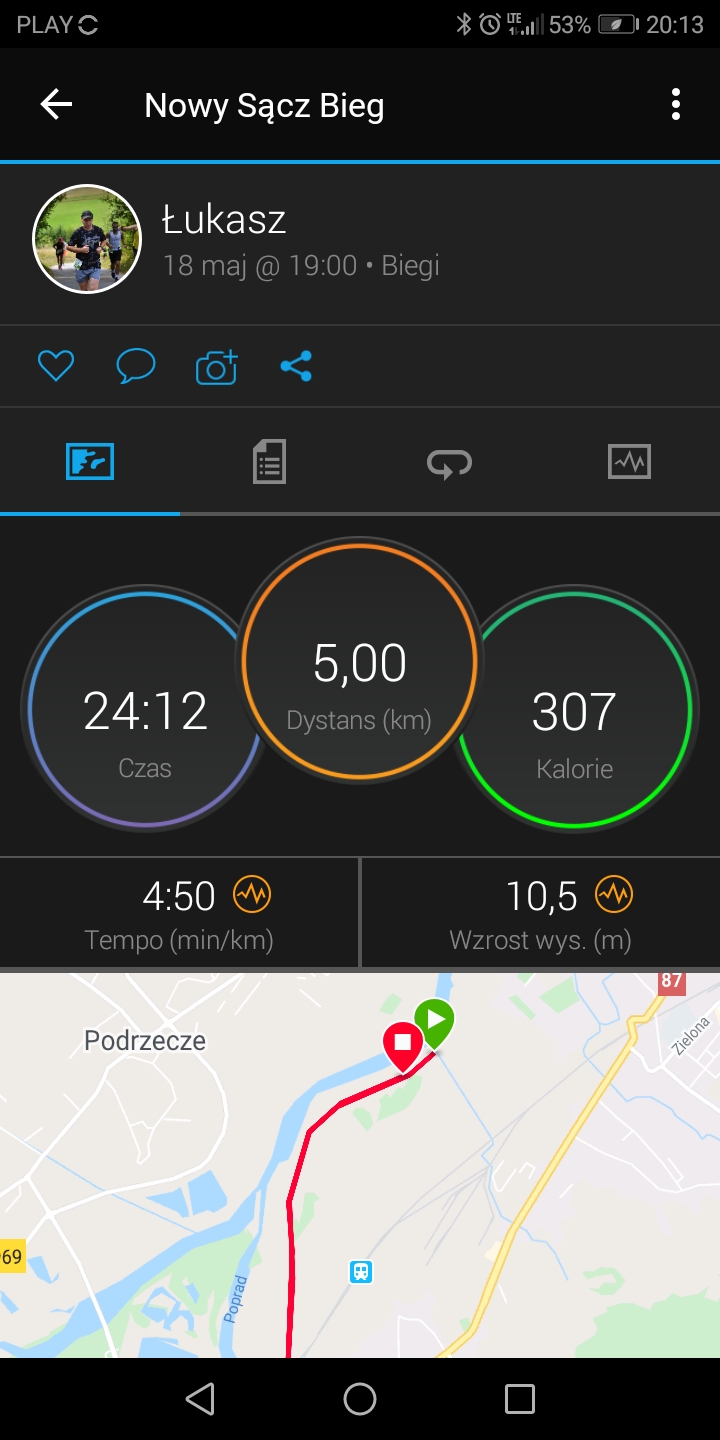Image resolution: width=720 pixels, height=1440 pixels.
Task: Like this activity with the heart icon
Action: (x=56, y=367)
